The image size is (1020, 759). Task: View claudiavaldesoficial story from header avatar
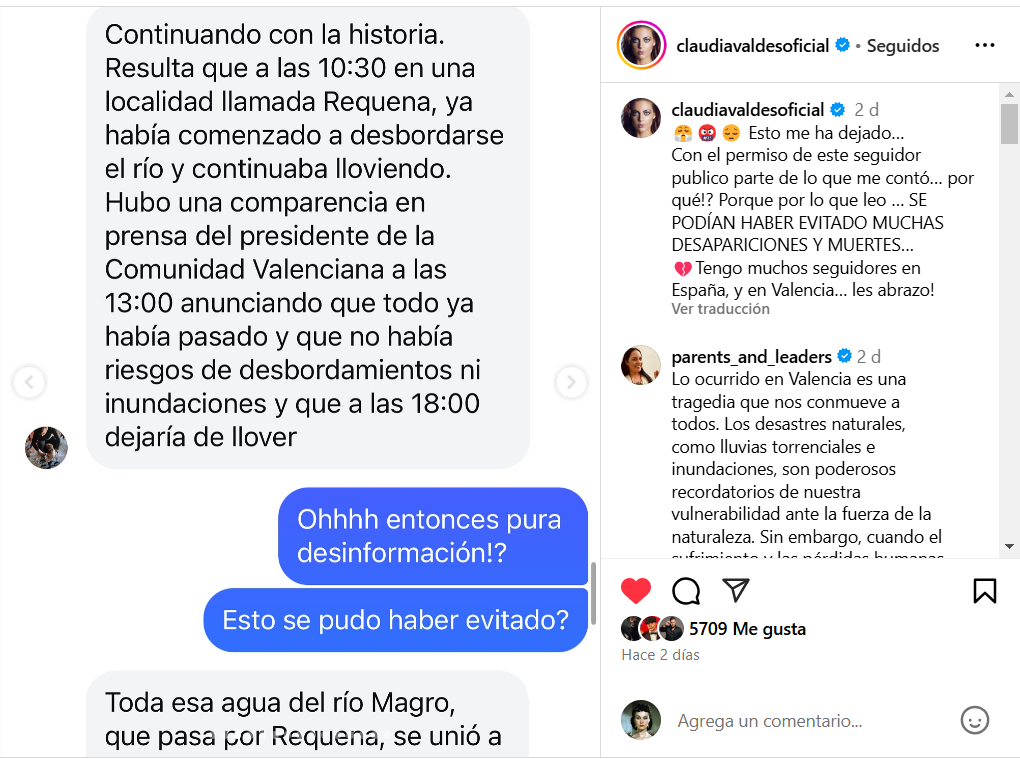[x=641, y=45]
